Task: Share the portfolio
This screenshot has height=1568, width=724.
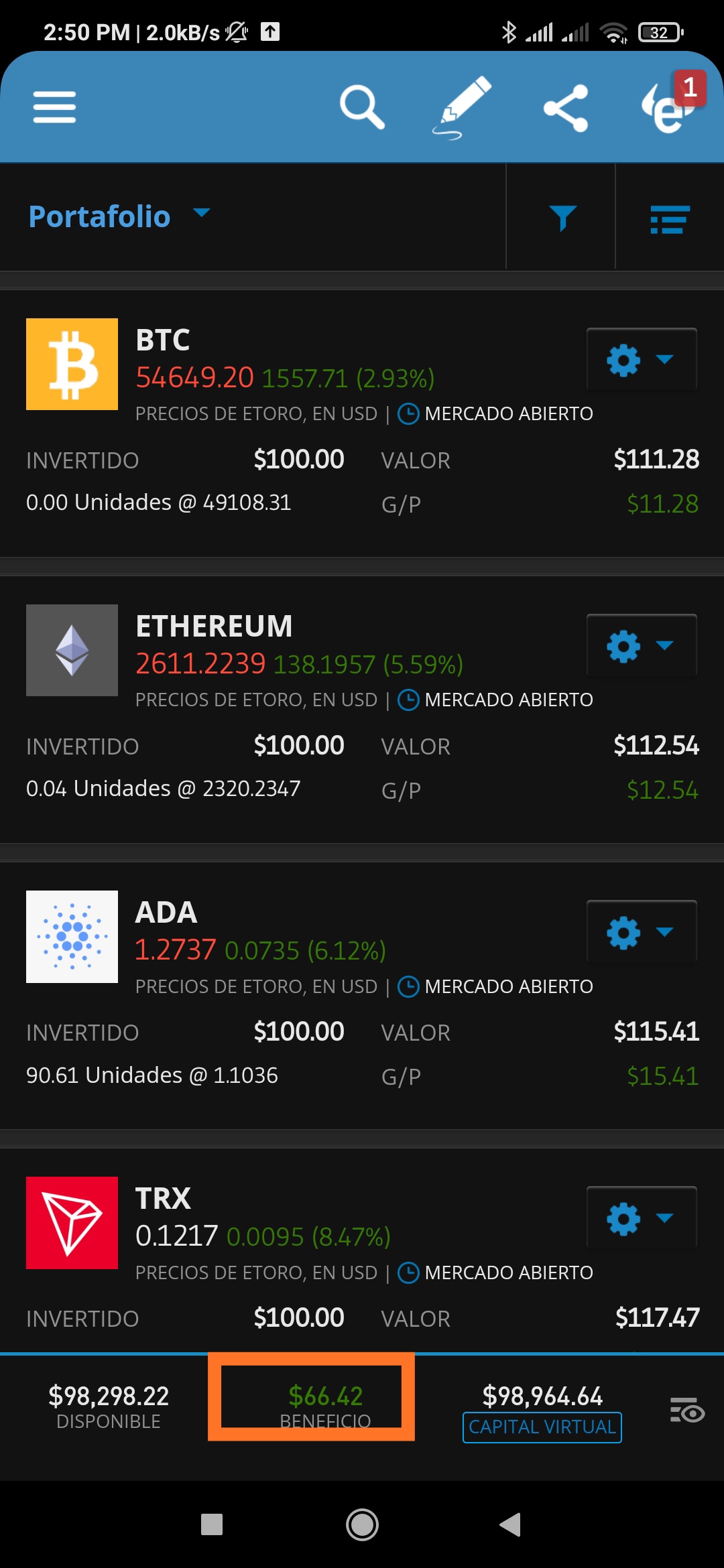Action: coord(566,108)
